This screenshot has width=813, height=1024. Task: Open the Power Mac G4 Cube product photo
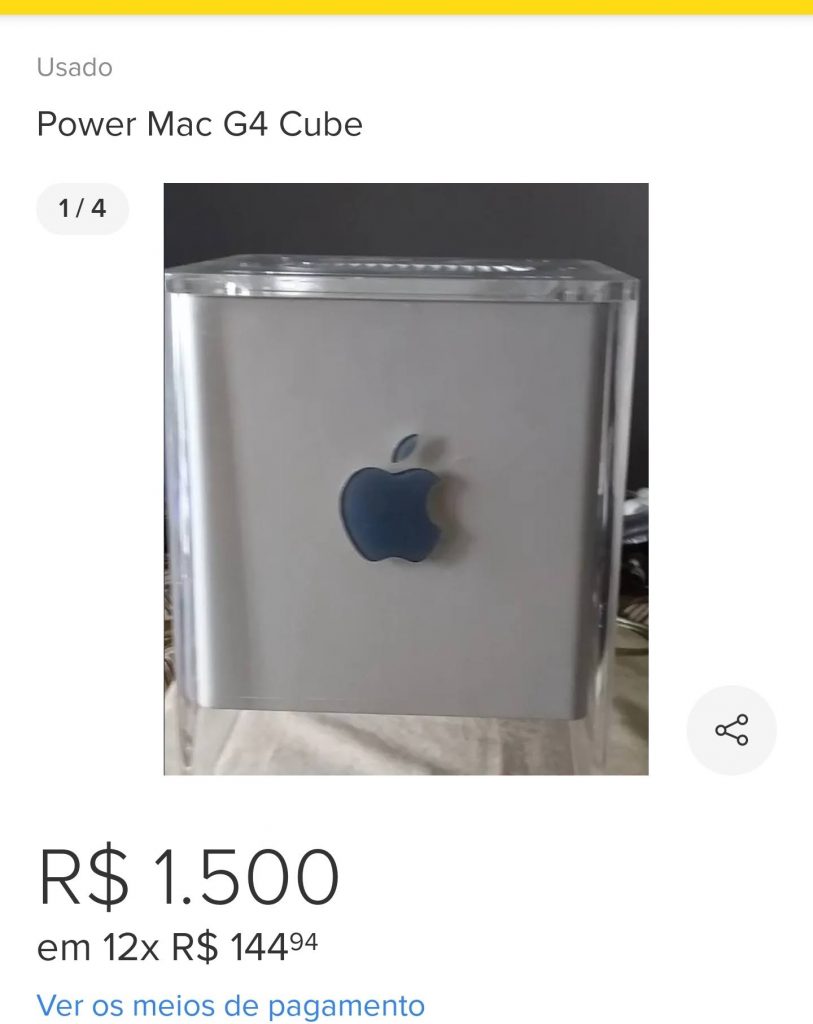[x=406, y=478]
